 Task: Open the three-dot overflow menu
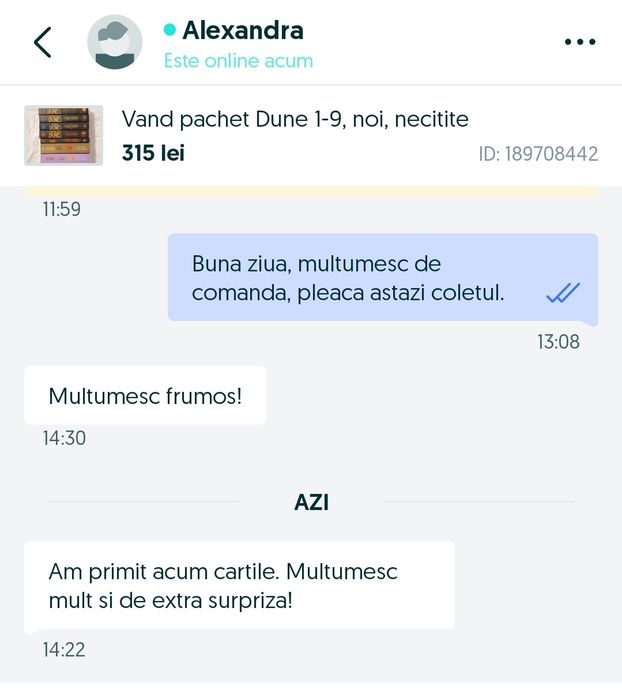[x=580, y=42]
